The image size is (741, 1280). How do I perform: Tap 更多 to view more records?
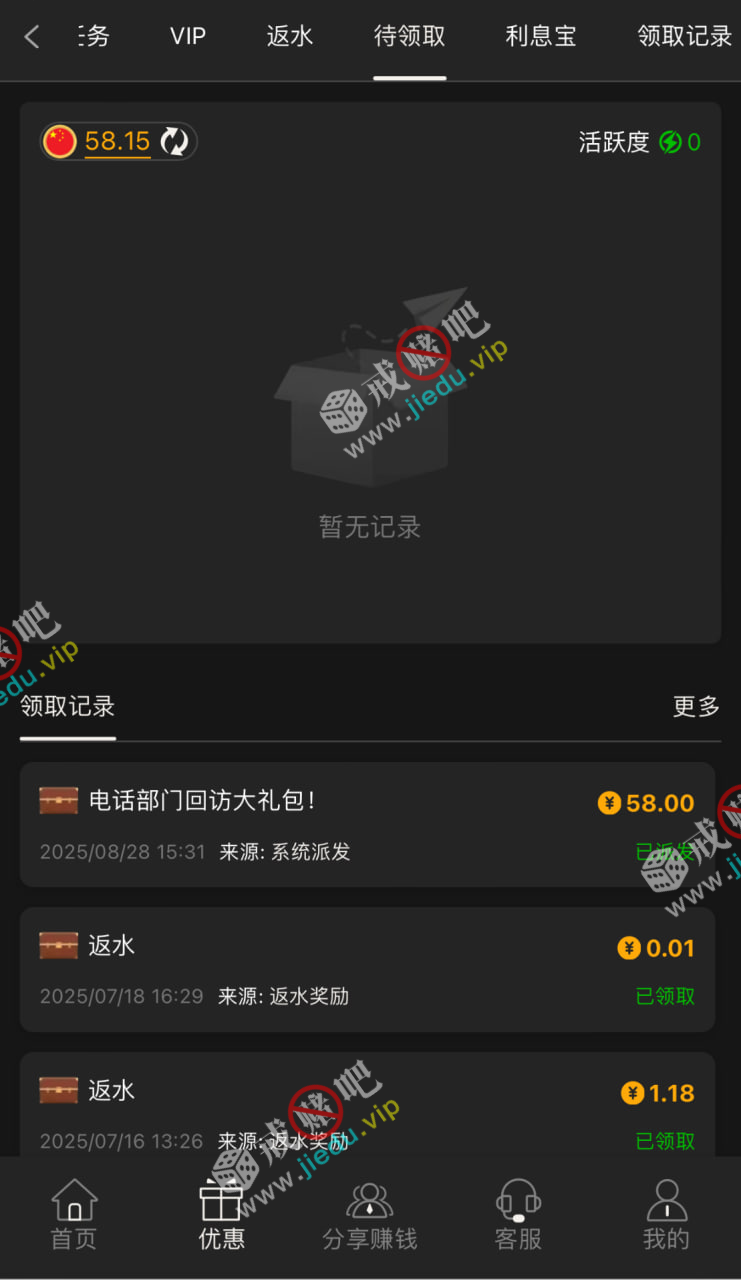tap(696, 707)
